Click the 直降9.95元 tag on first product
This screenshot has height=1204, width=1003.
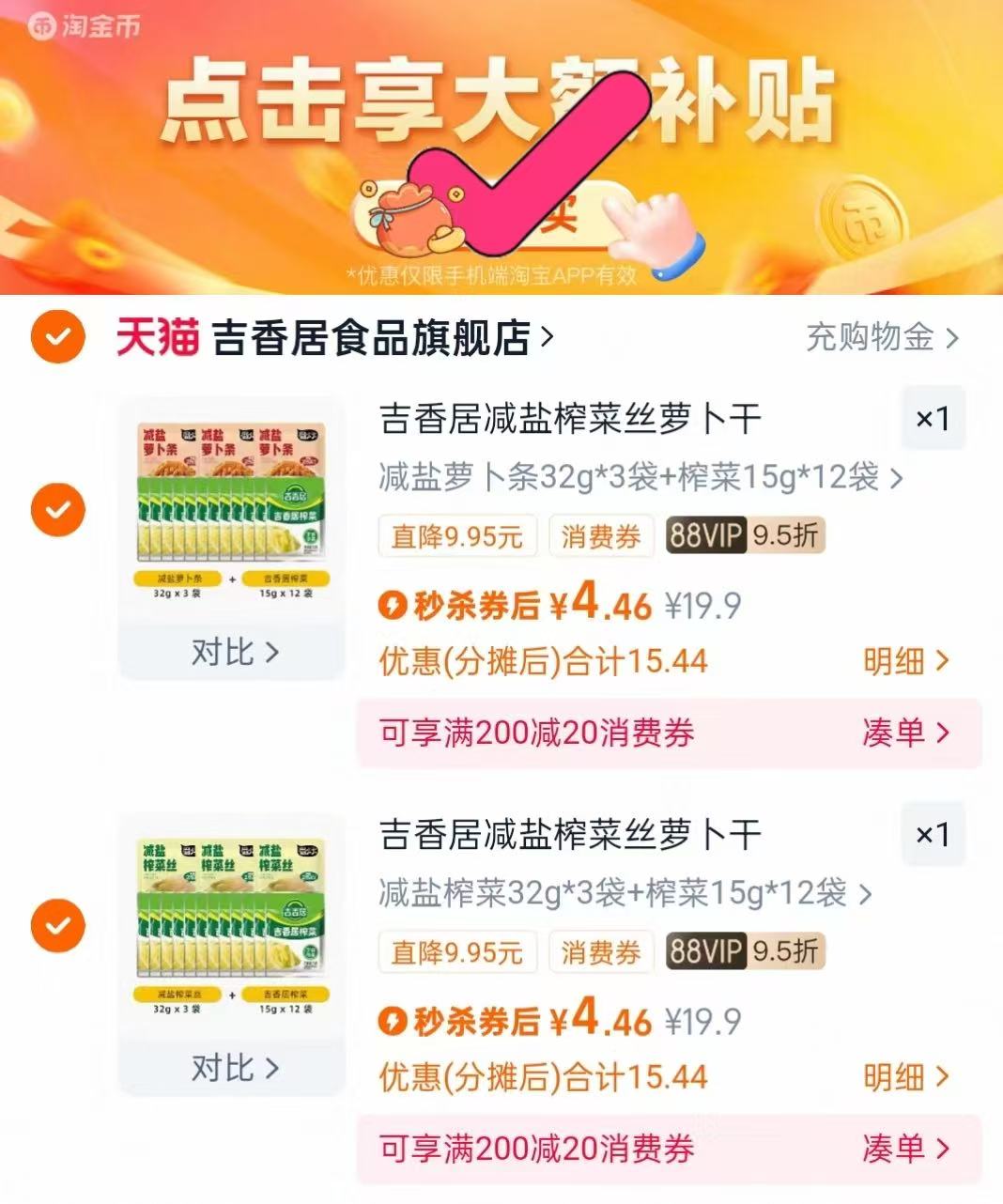pyautogui.click(x=457, y=535)
